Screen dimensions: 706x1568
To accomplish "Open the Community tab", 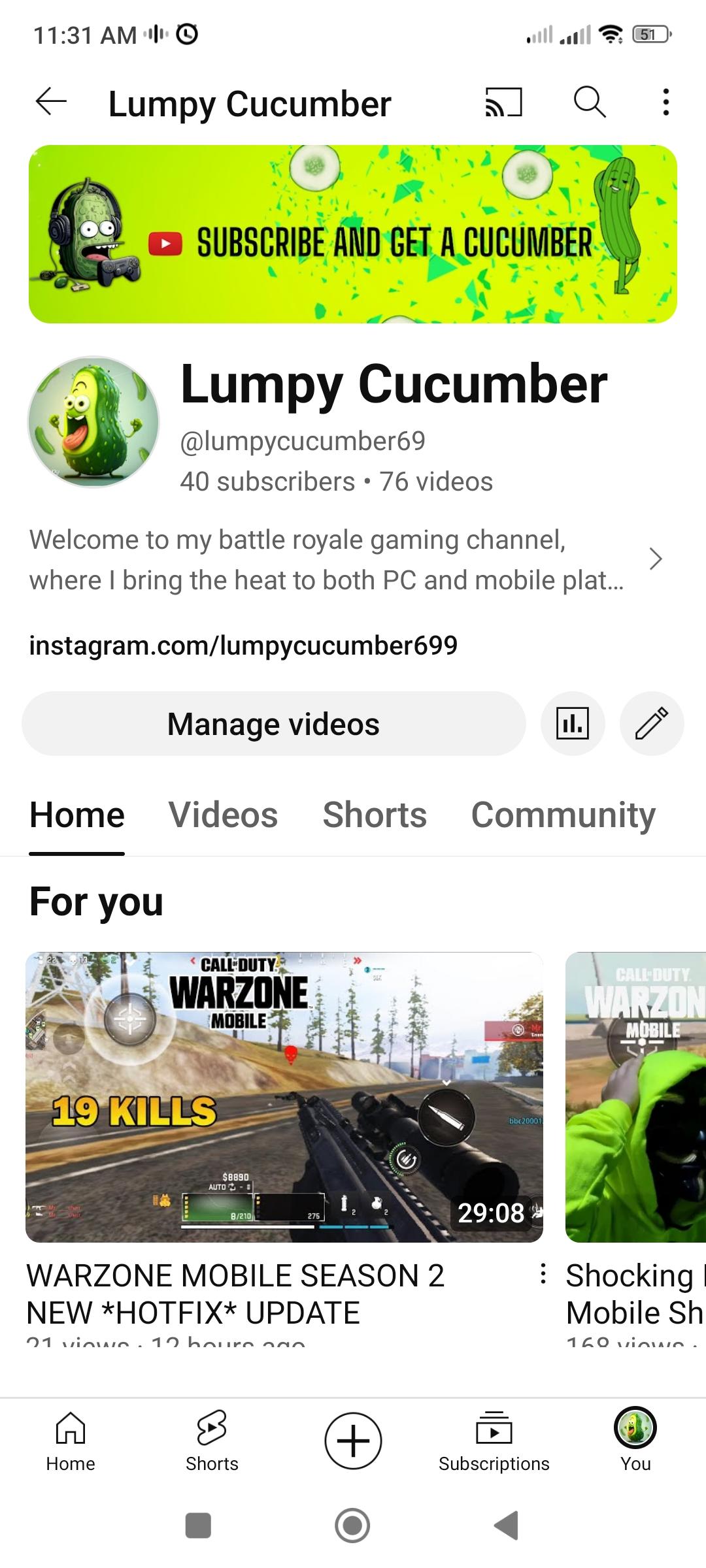I will (x=563, y=815).
